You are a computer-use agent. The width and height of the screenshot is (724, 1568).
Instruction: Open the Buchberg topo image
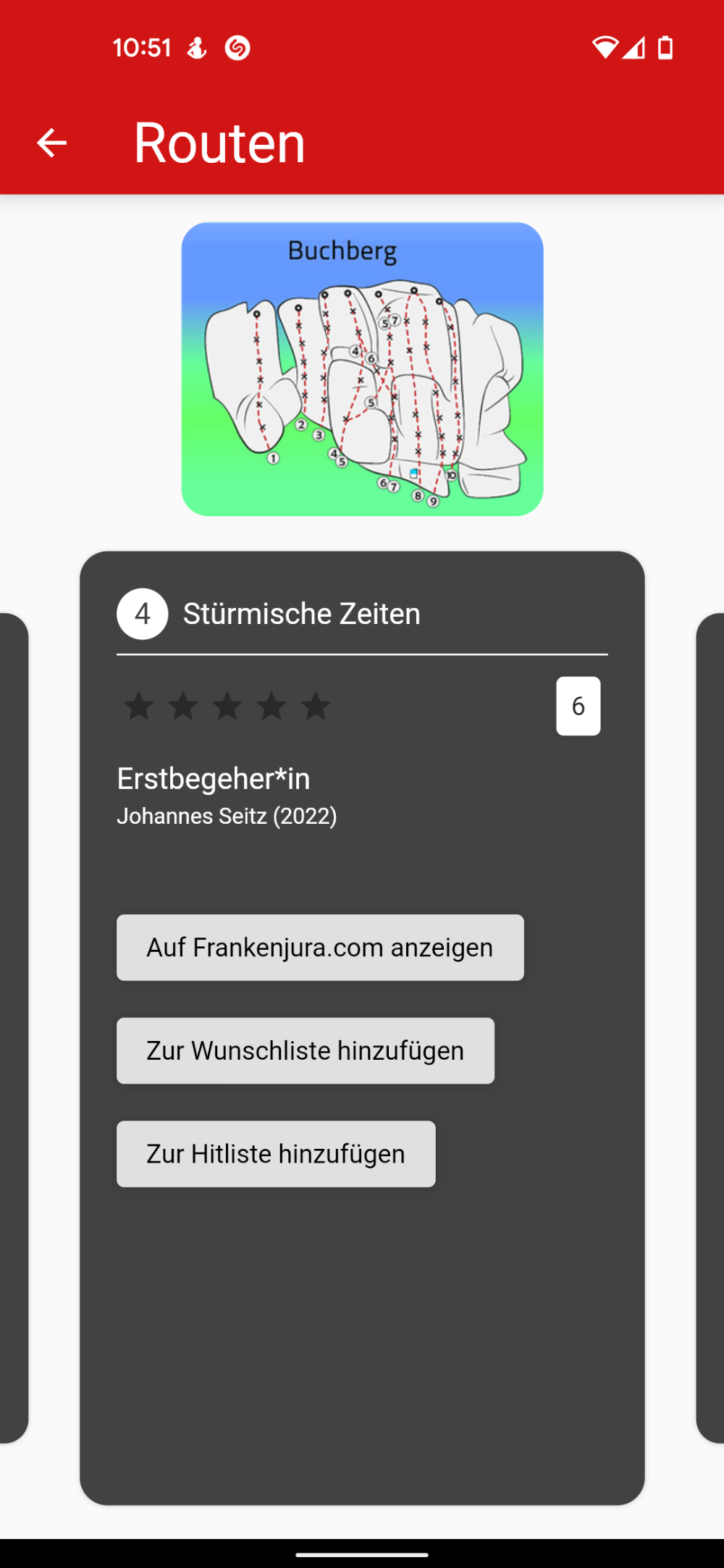tap(362, 369)
